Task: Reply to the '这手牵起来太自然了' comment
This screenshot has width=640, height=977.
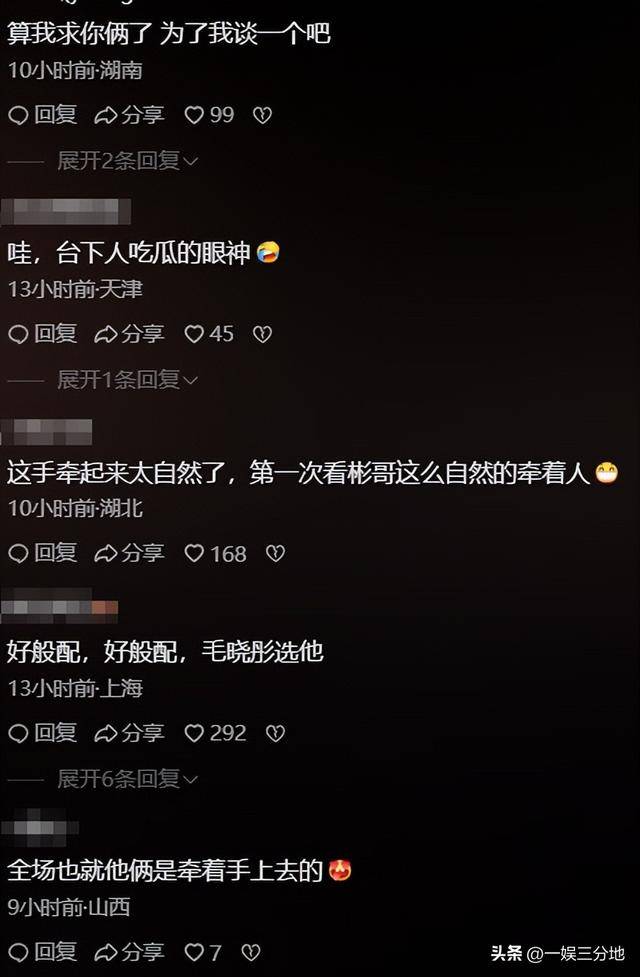Action: pos(43,553)
